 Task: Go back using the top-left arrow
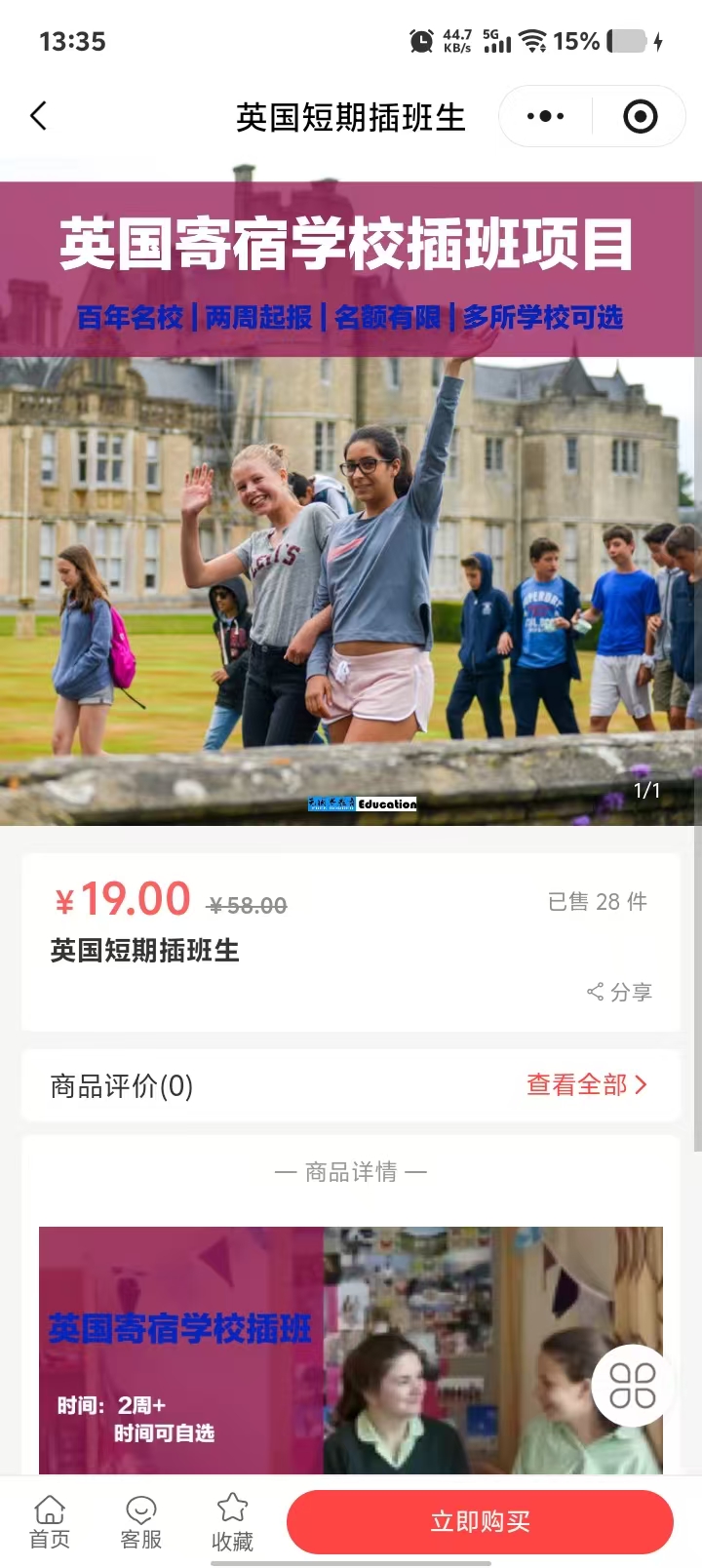(x=39, y=116)
